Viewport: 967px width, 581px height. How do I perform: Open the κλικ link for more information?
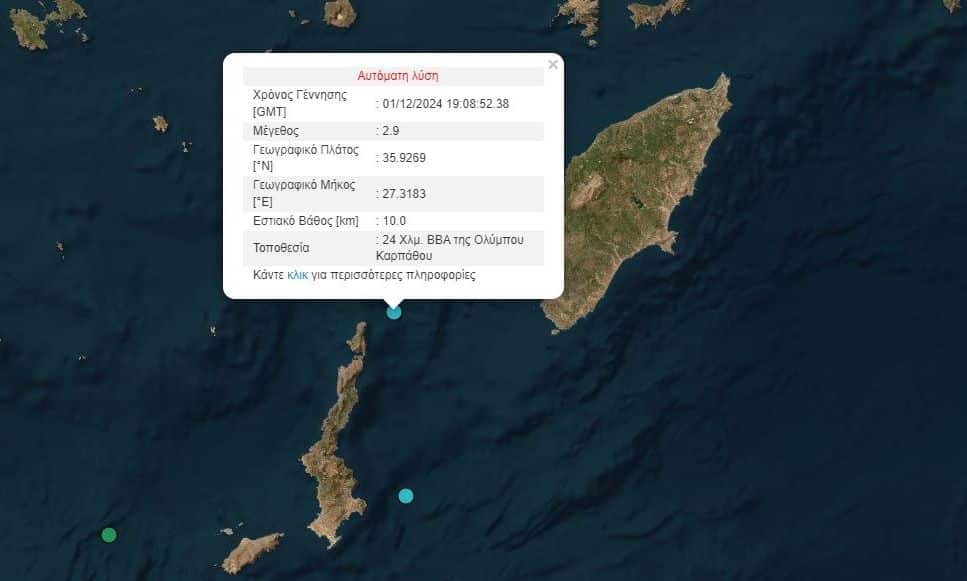pyautogui.click(x=297, y=275)
